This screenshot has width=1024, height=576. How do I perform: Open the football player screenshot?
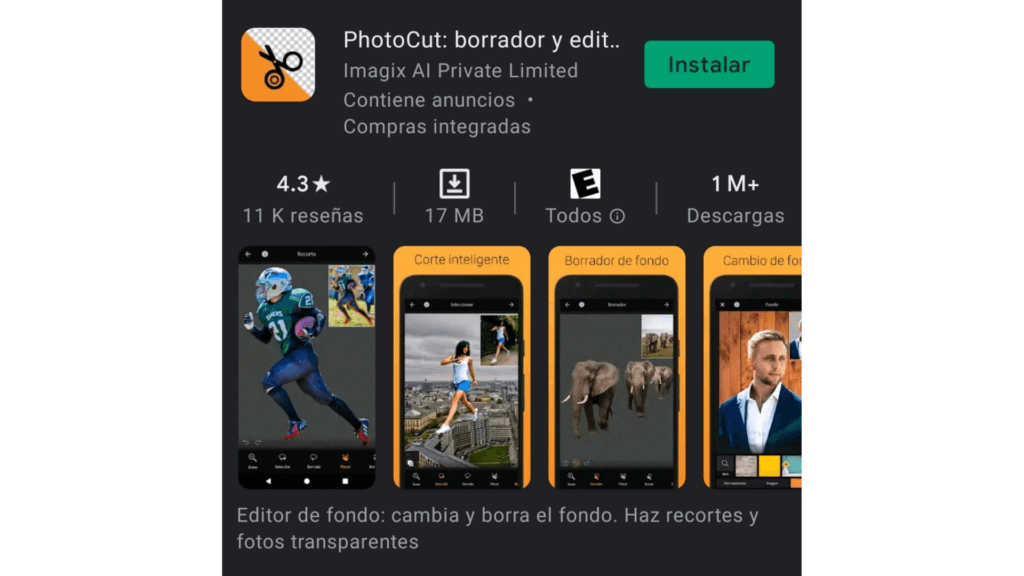click(x=306, y=367)
